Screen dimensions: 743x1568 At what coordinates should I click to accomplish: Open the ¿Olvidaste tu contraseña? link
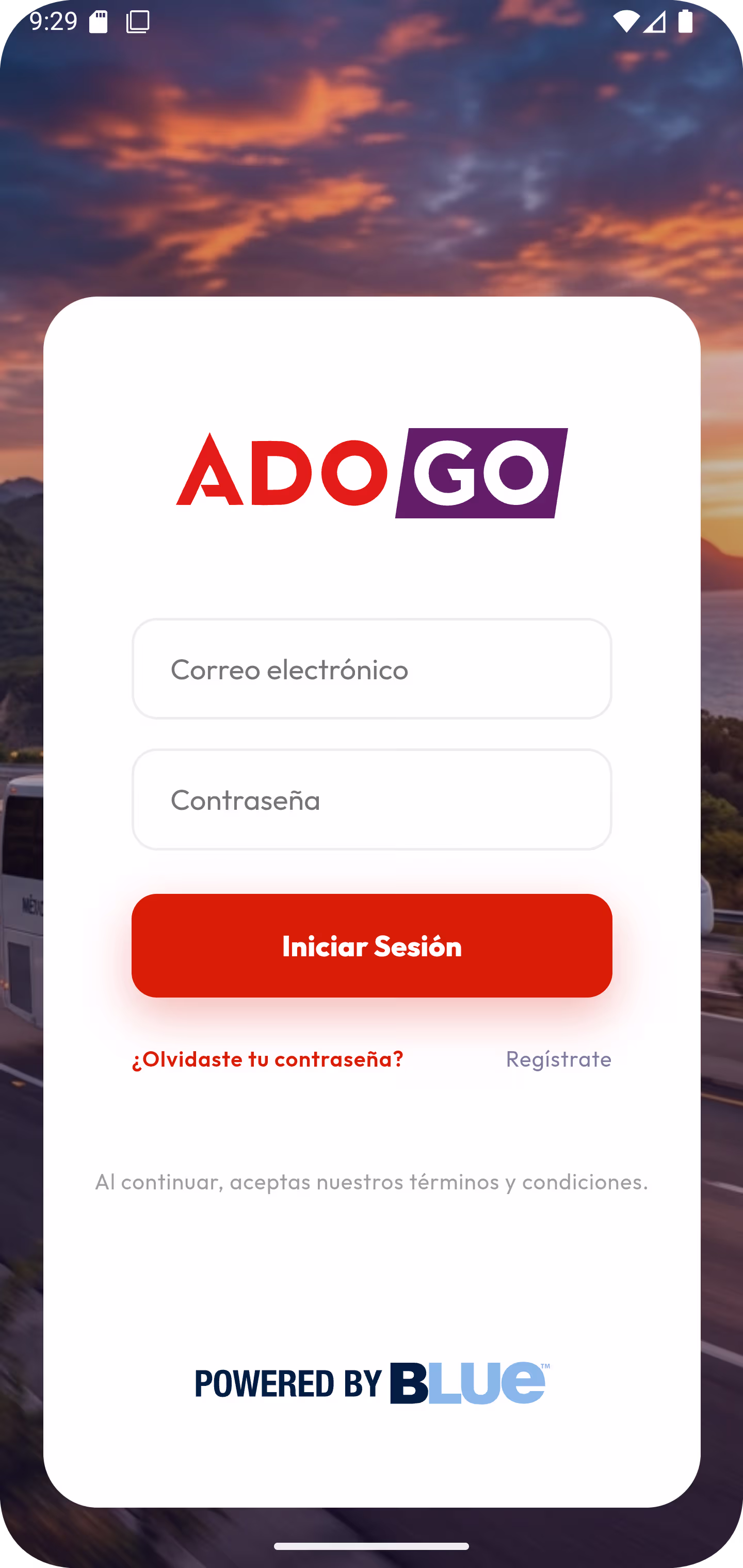[x=267, y=1059]
